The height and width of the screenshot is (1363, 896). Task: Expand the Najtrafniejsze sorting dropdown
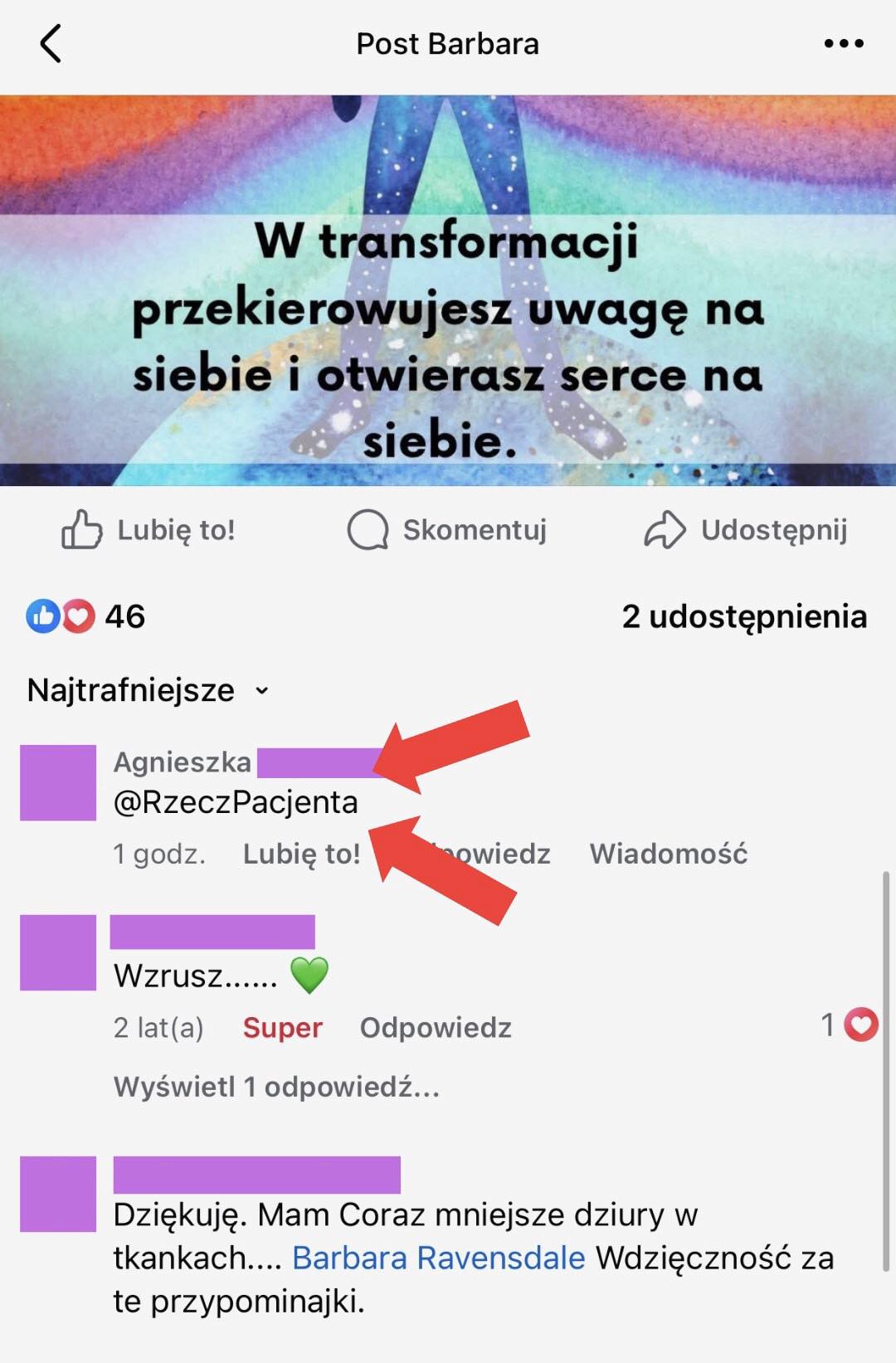pyautogui.click(x=148, y=690)
